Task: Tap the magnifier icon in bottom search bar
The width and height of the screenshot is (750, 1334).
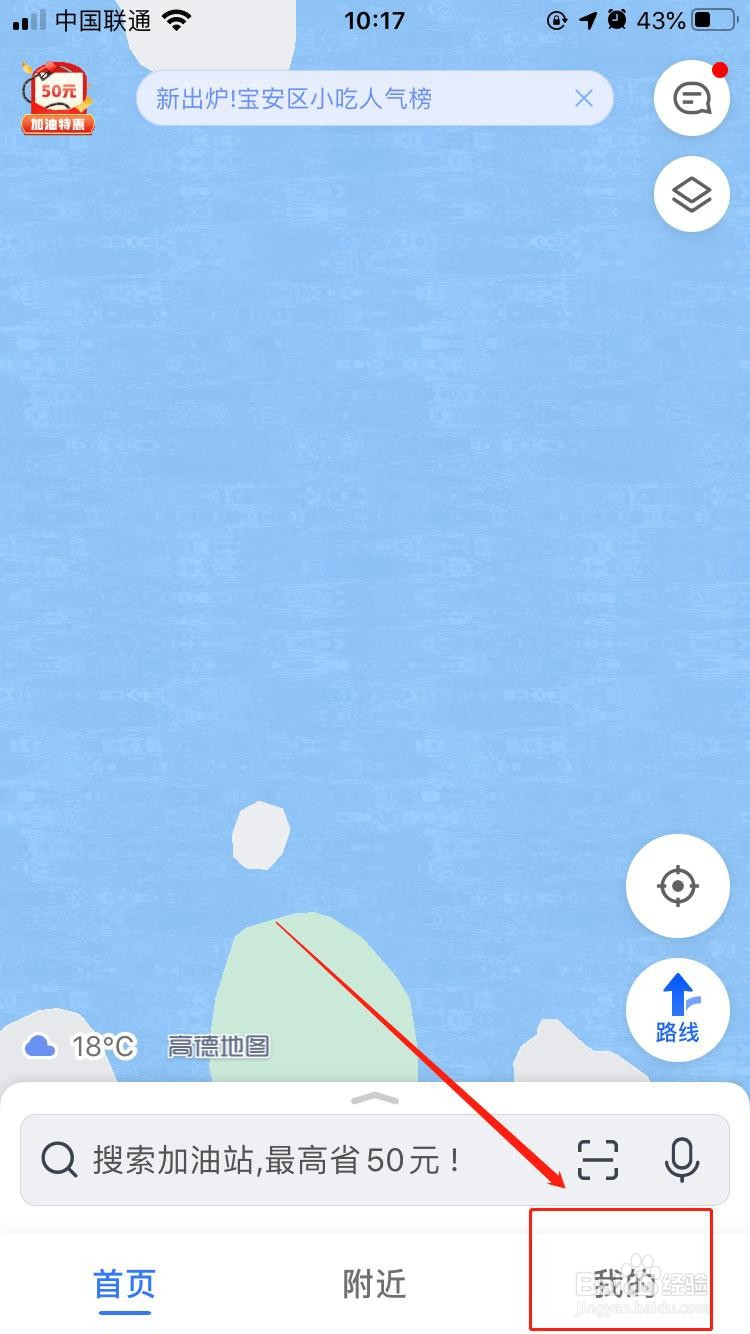Action: click(x=59, y=1159)
